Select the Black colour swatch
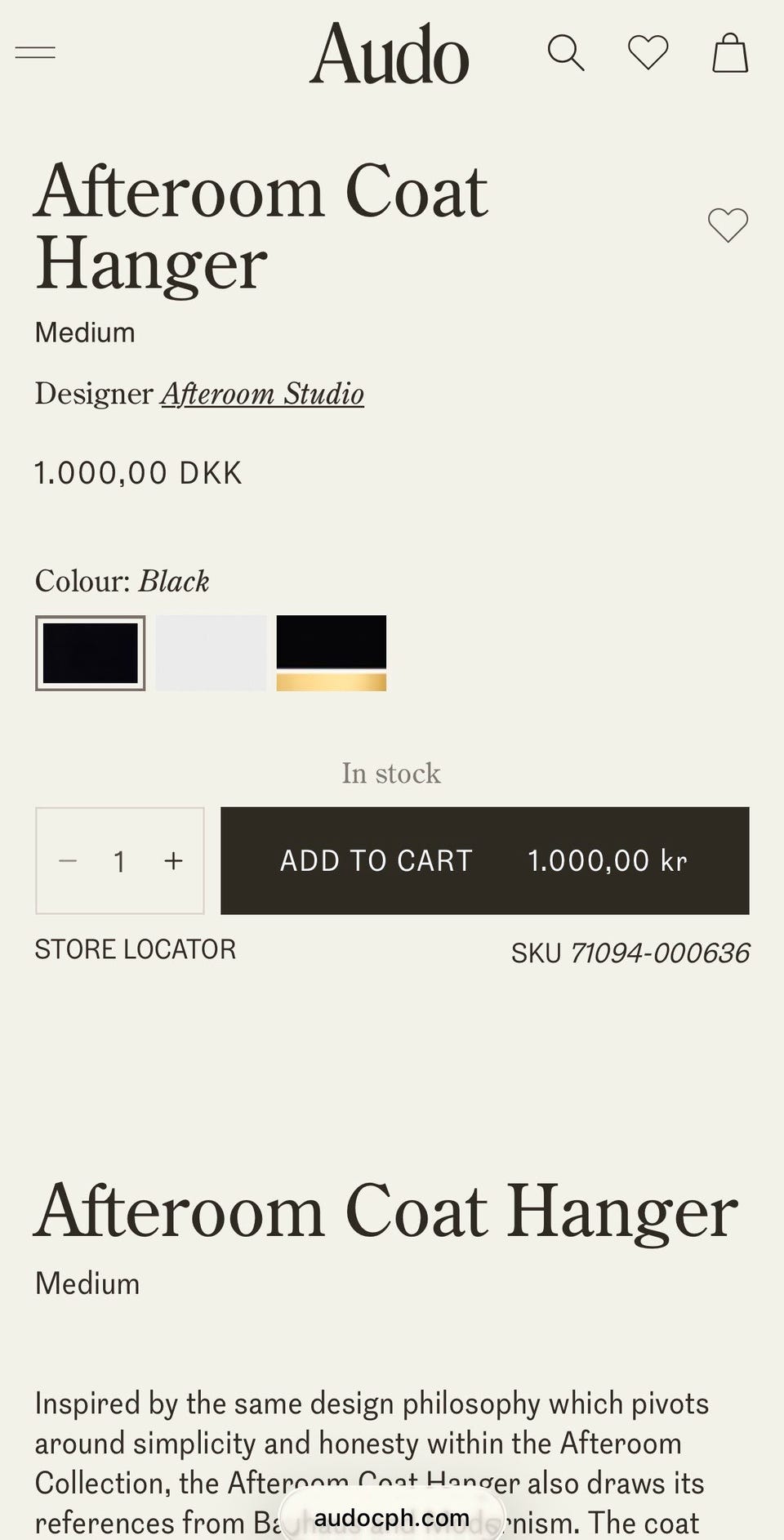 click(x=91, y=653)
